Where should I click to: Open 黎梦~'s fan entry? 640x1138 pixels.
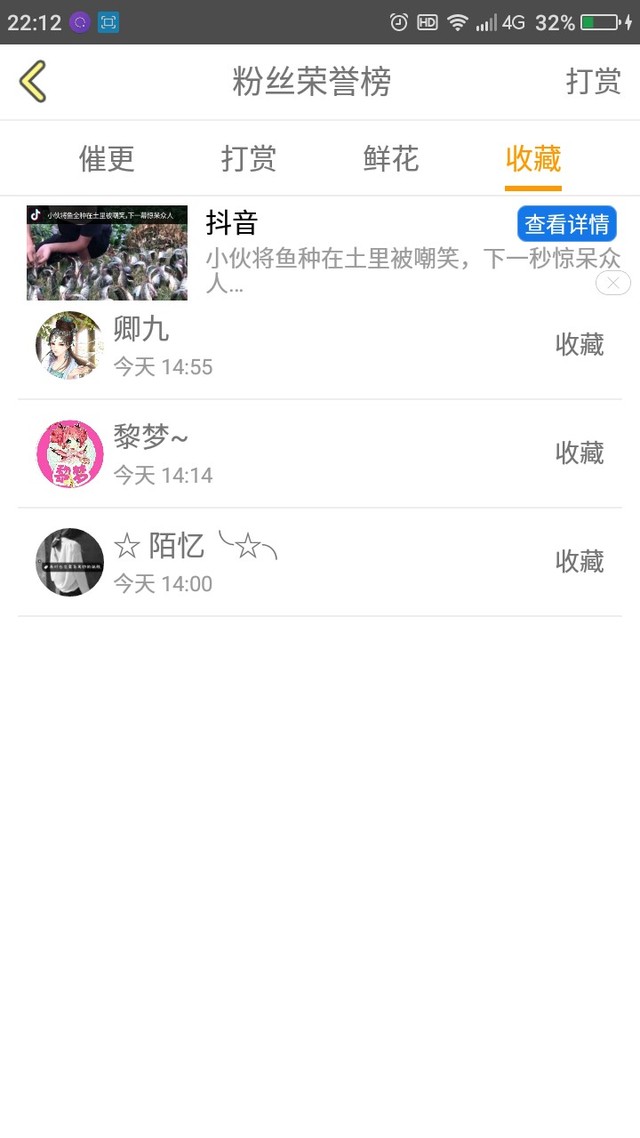pyautogui.click(x=320, y=454)
